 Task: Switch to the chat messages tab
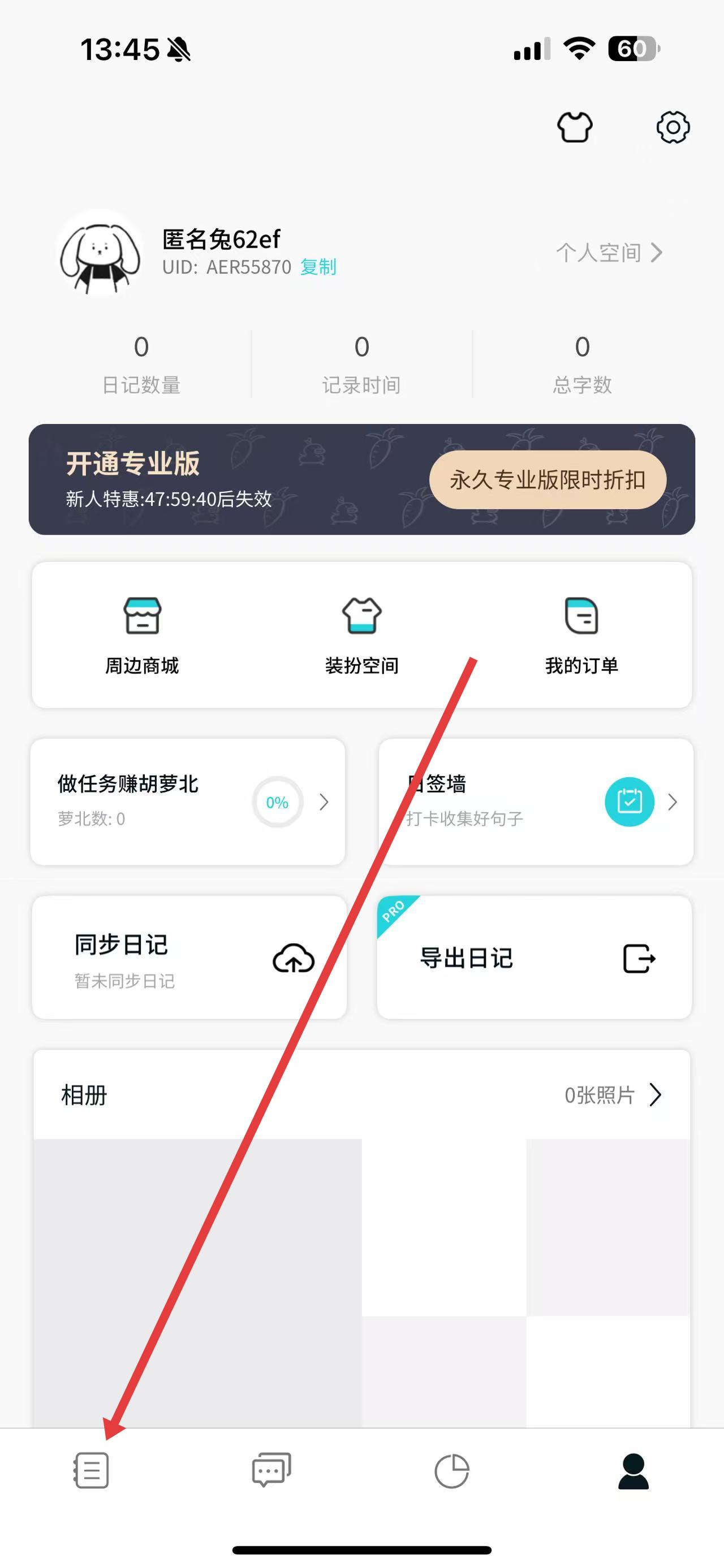pos(271,1471)
